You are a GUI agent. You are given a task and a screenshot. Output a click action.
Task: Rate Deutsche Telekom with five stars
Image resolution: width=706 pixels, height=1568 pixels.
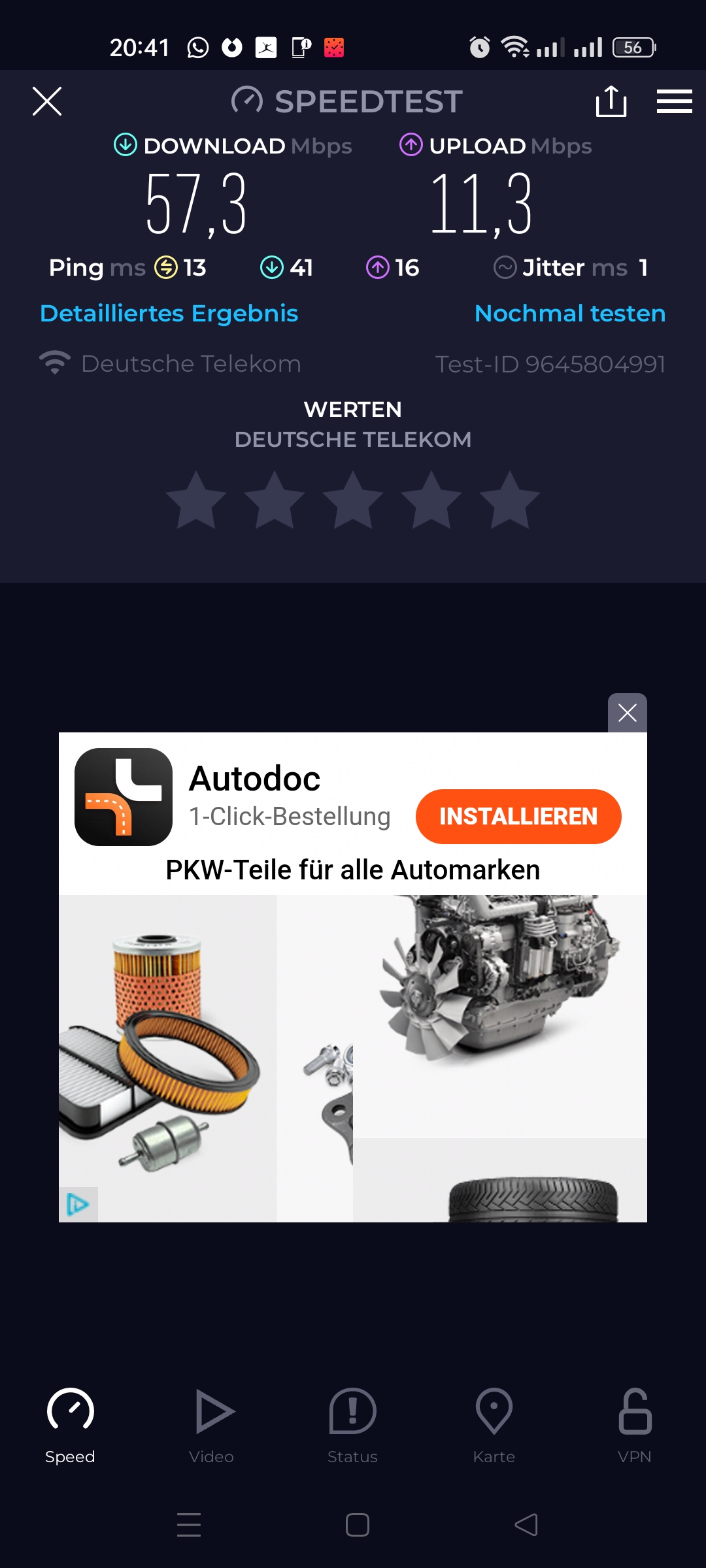coord(510,500)
